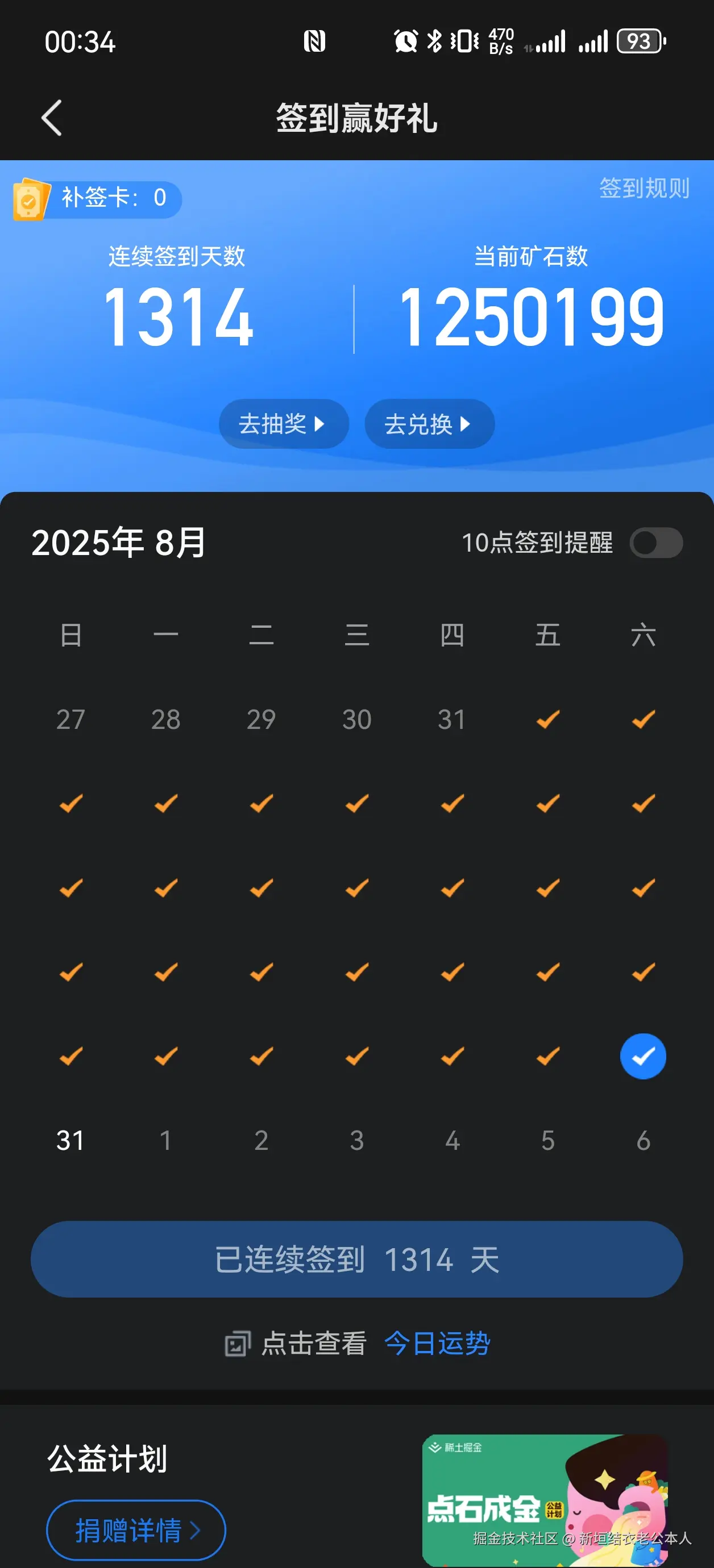Tap today's blue checkmark on August 6
714x1568 pixels.
coord(644,1056)
